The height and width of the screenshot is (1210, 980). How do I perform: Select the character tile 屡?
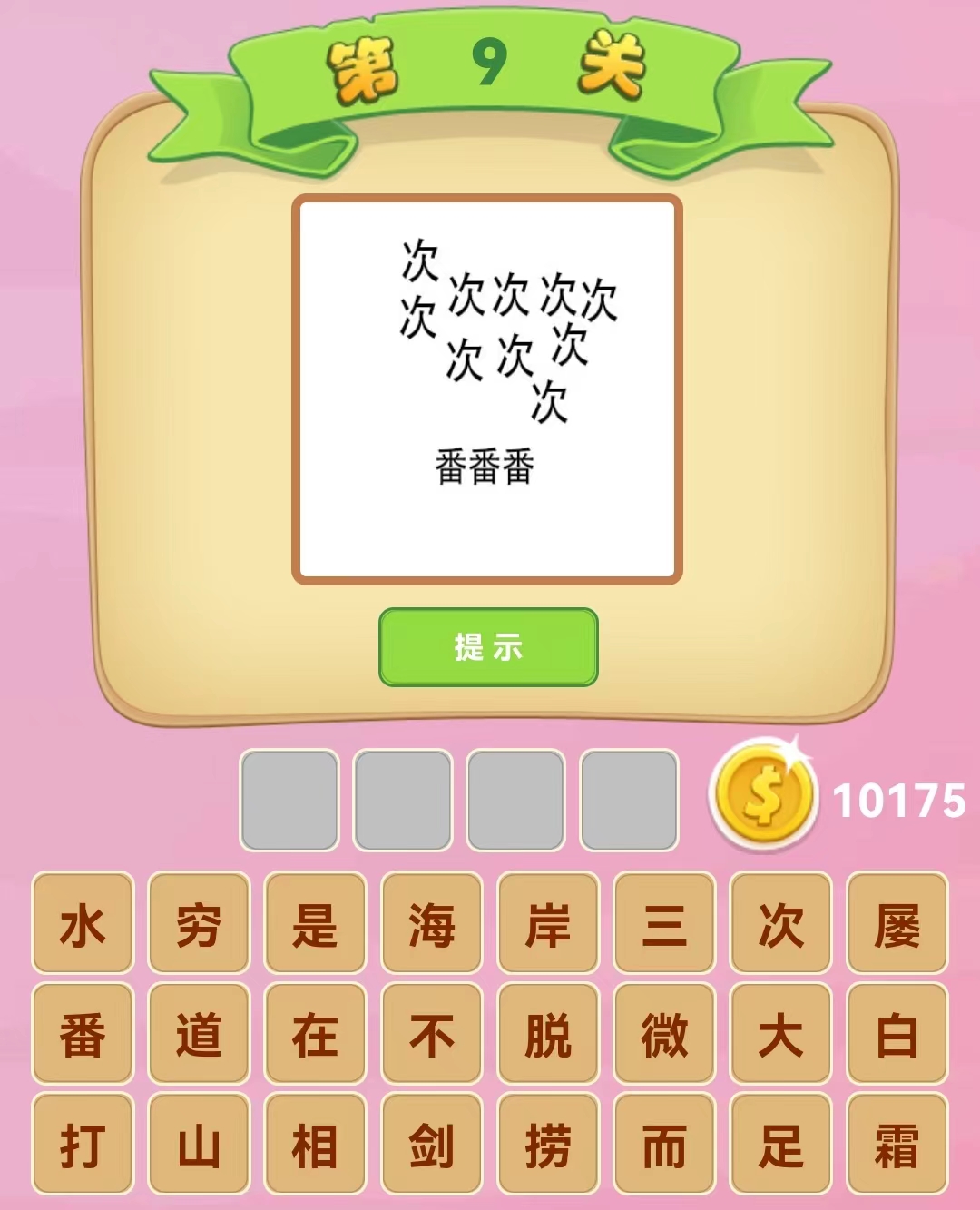[x=897, y=924]
